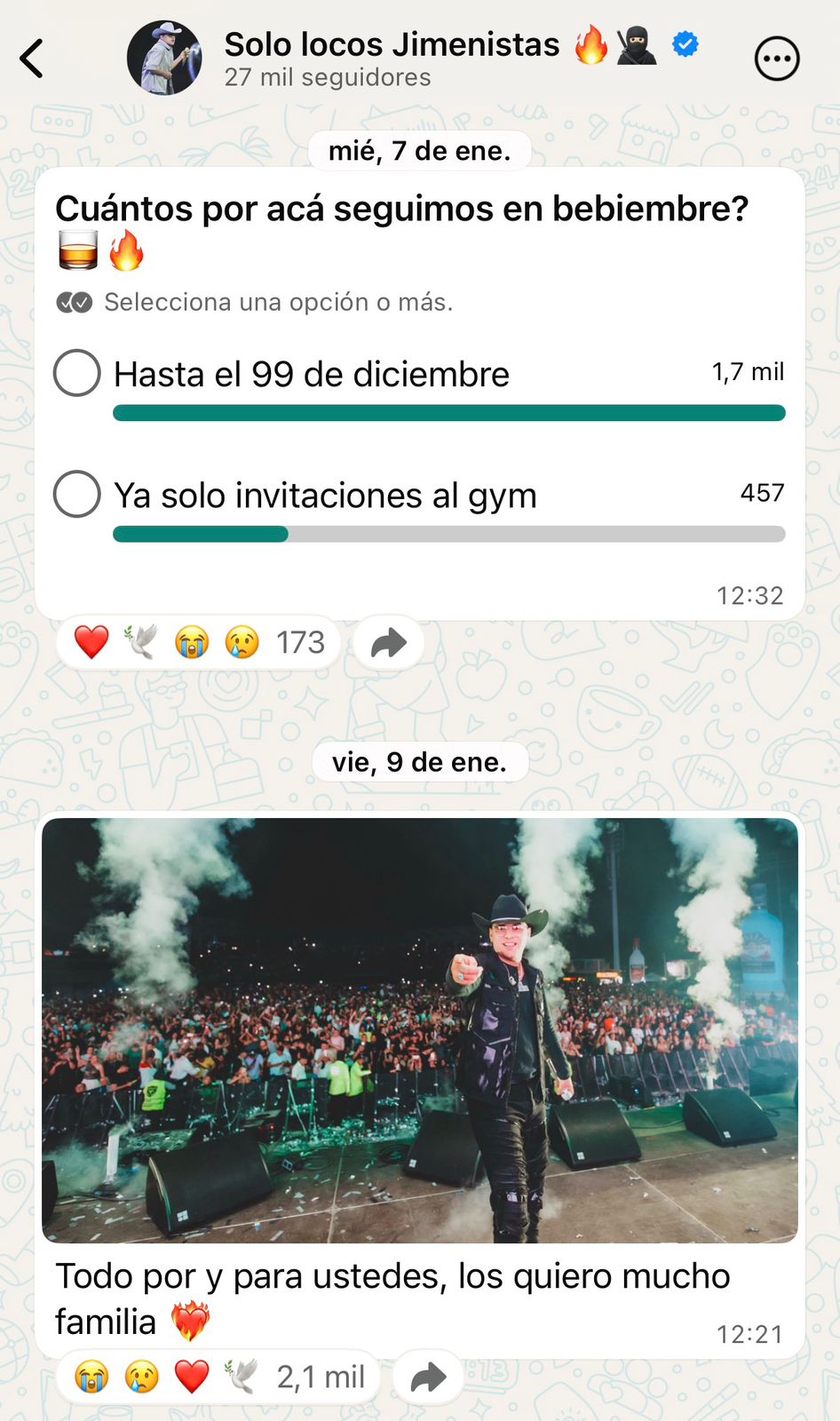Open the concert photo in full screen
Screen dimensions: 840x1421
pos(420,1030)
